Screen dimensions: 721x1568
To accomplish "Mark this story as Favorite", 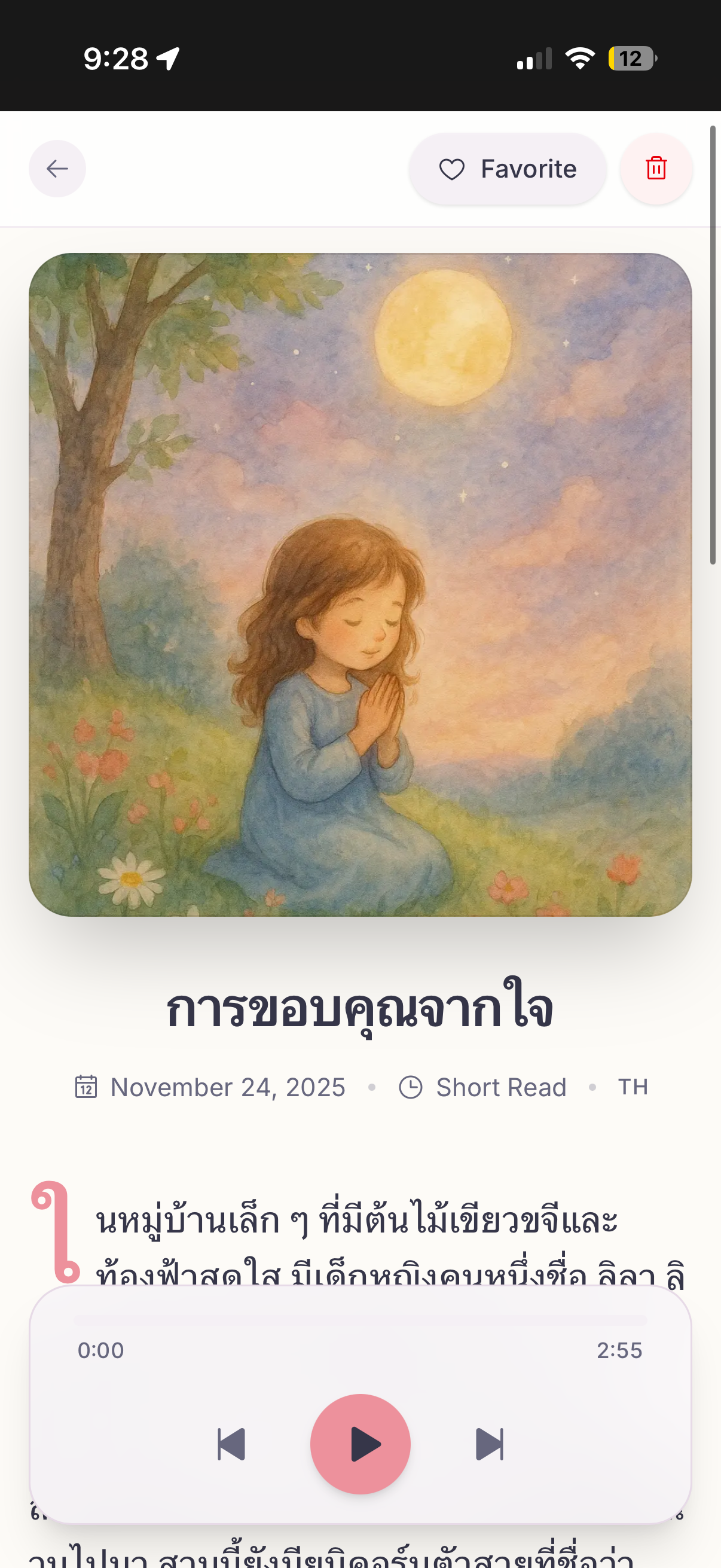I will point(508,169).
